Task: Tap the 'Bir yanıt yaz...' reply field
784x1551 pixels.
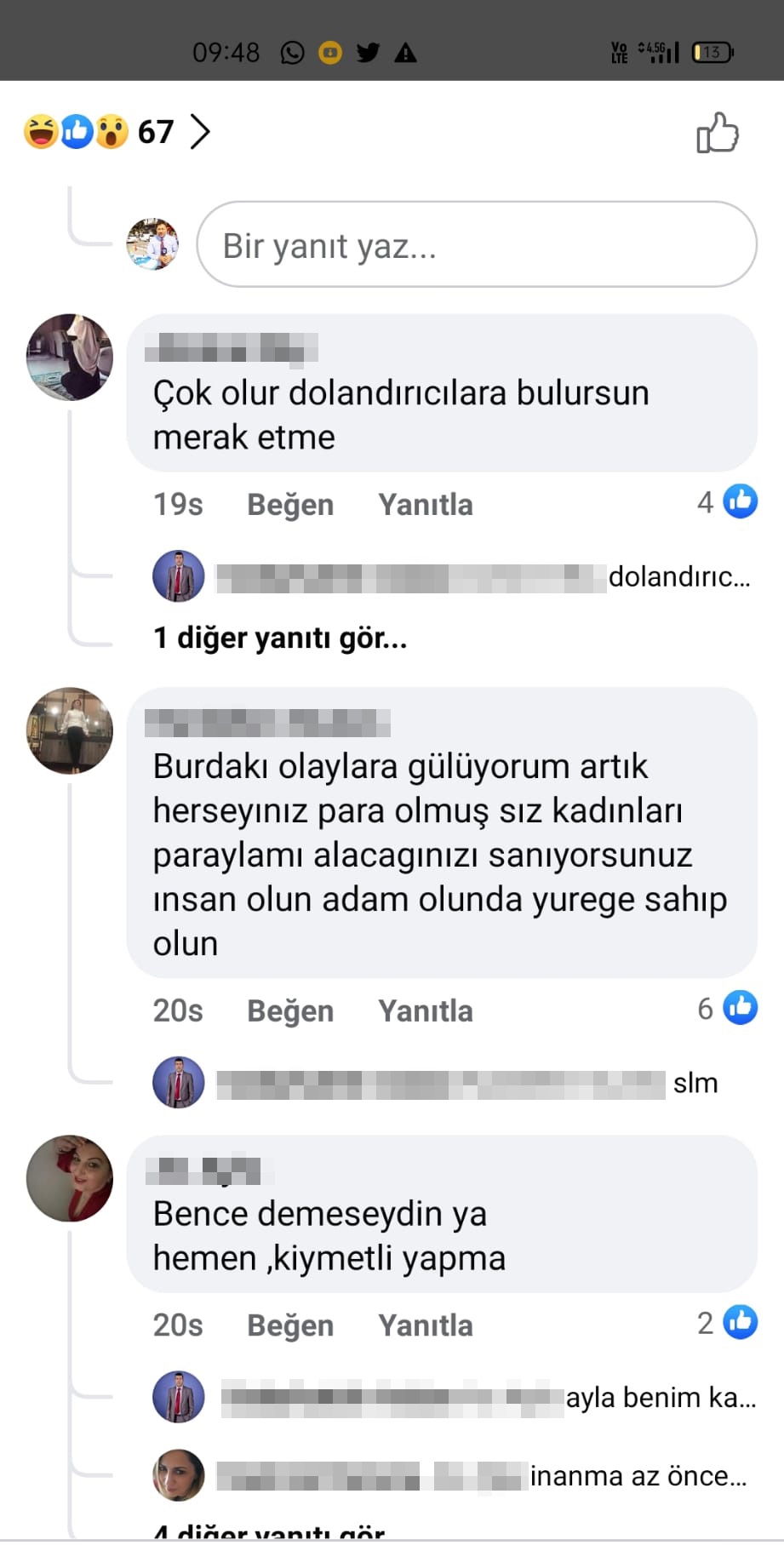Action: [x=476, y=245]
